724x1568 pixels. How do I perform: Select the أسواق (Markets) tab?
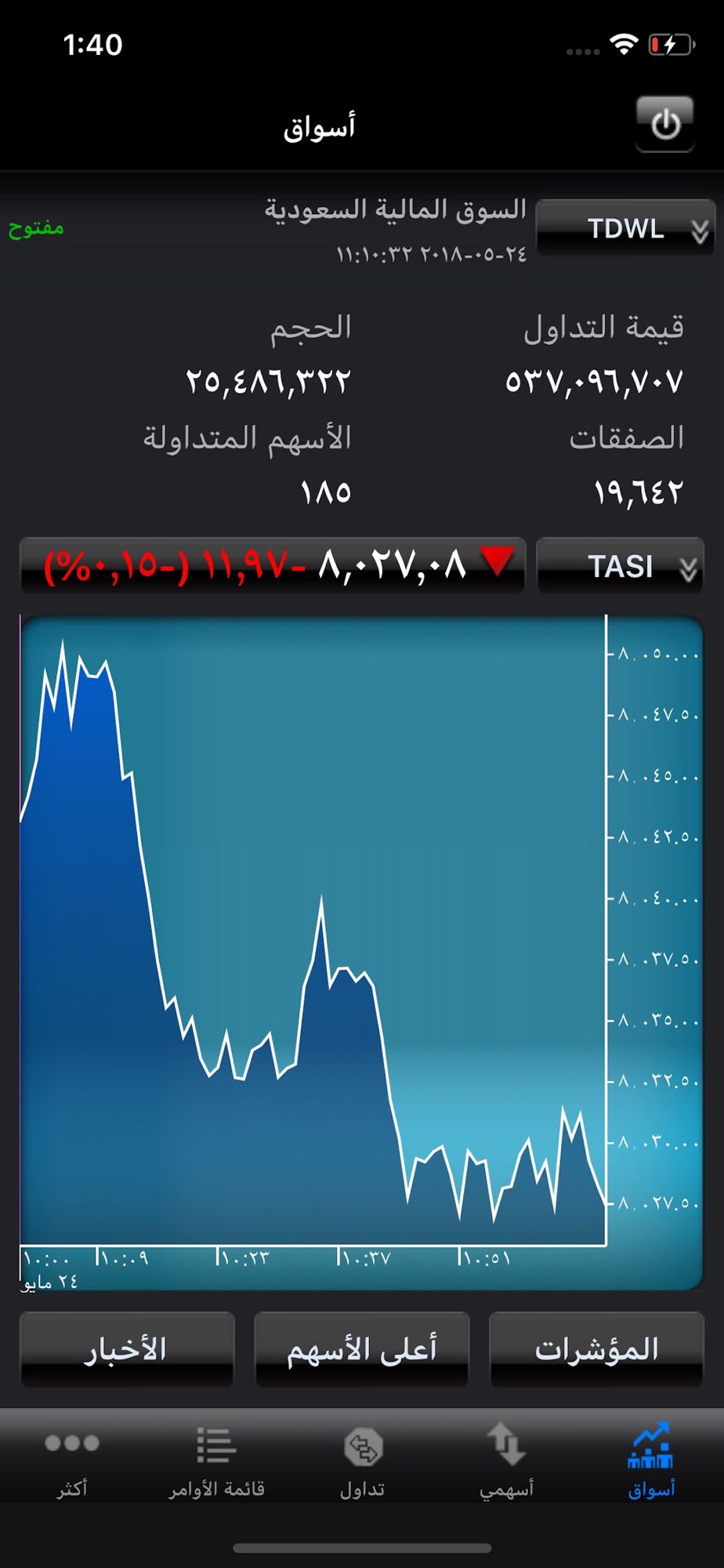coord(651,1460)
